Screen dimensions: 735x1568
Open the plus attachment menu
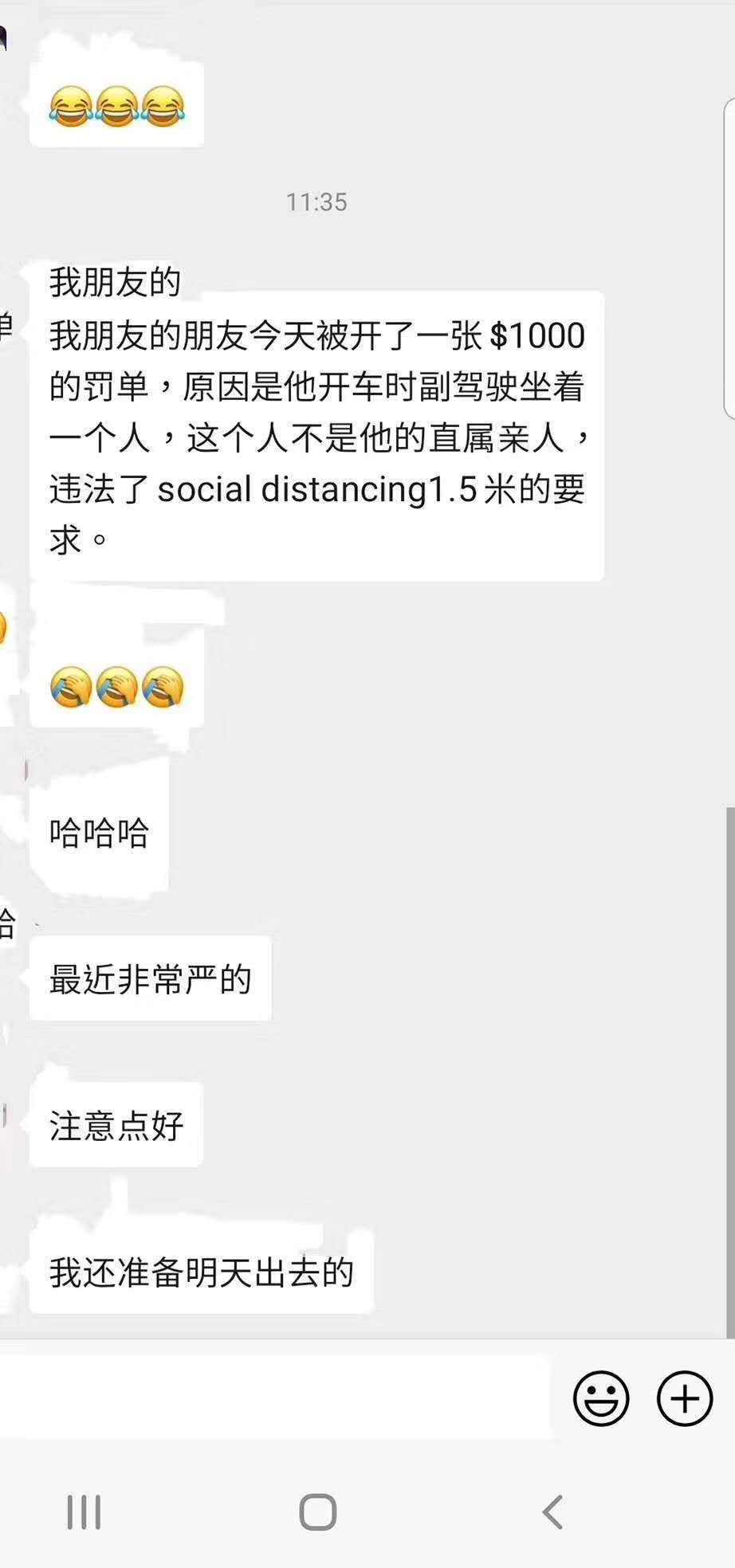click(684, 1397)
